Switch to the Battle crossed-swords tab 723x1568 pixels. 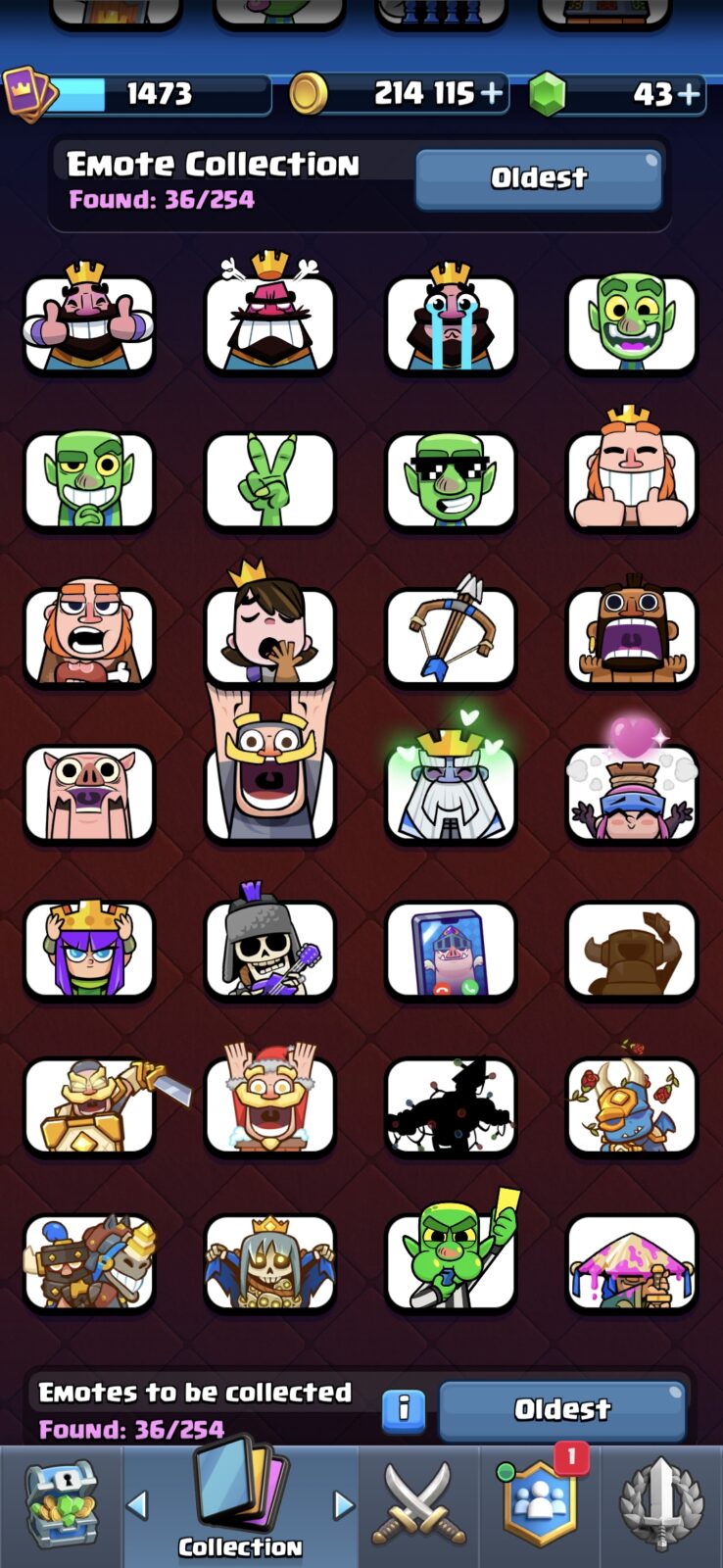(419, 1506)
